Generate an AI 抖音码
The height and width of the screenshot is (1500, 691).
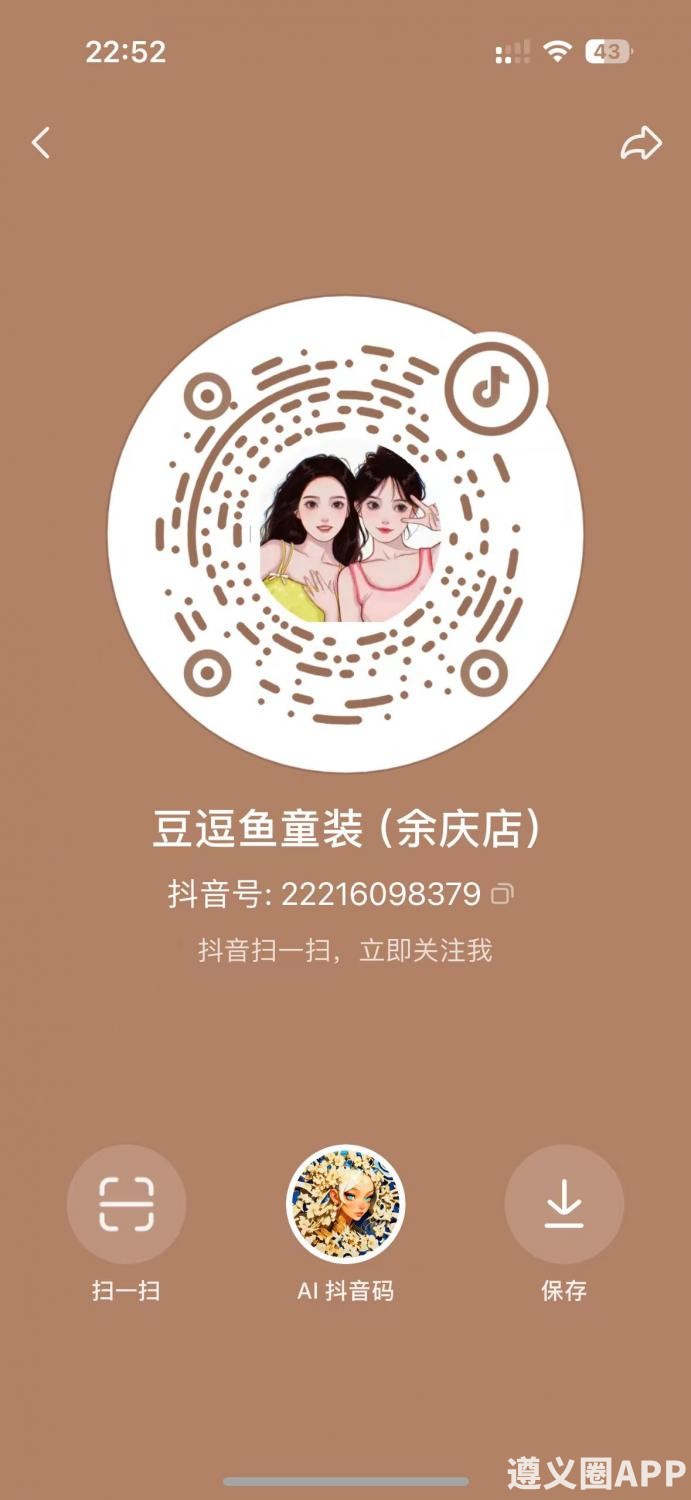pos(345,1204)
